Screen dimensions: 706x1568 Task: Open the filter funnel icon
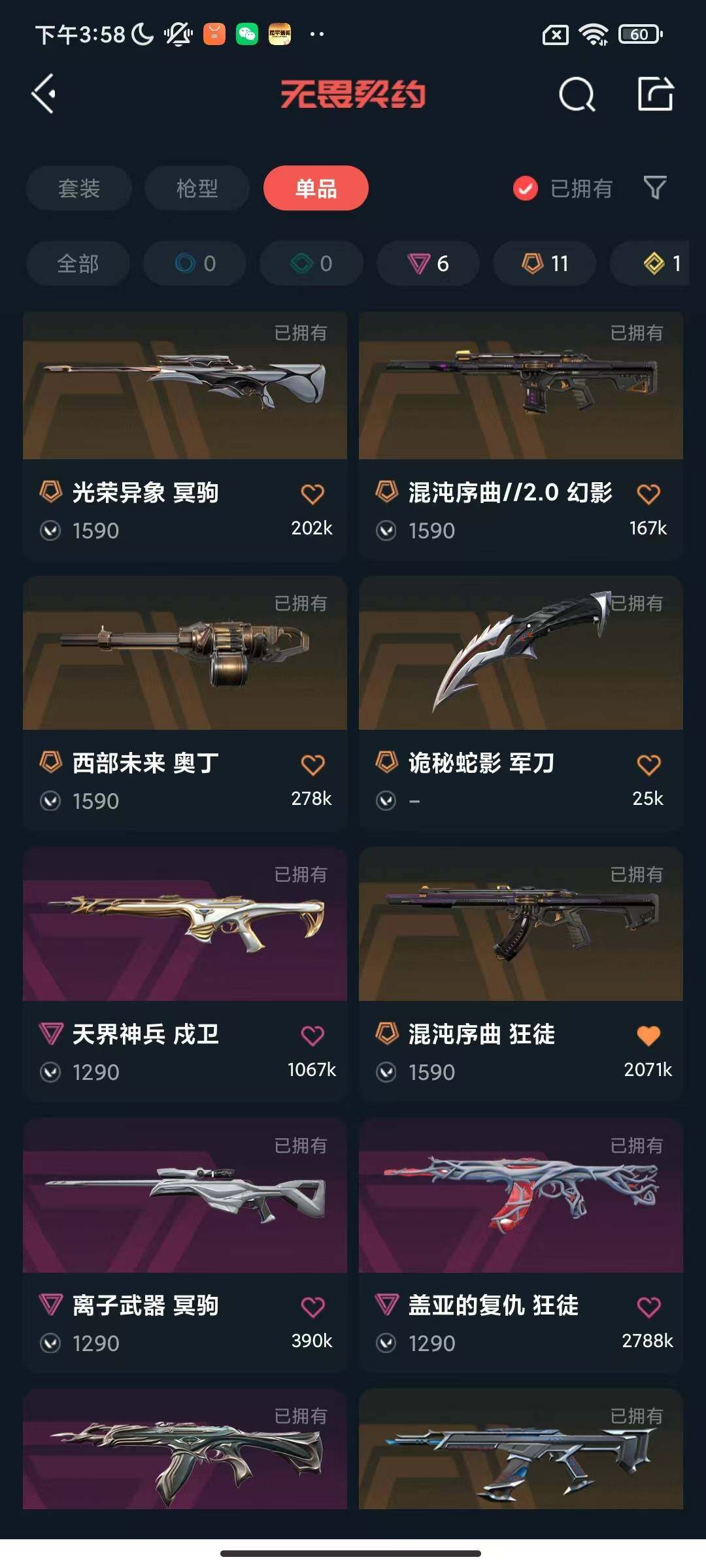point(655,189)
